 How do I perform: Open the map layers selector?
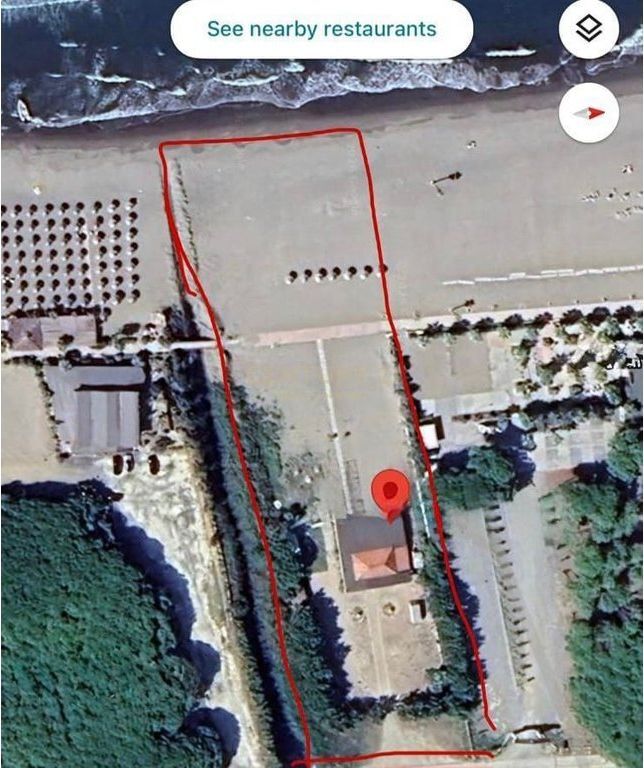(589, 30)
